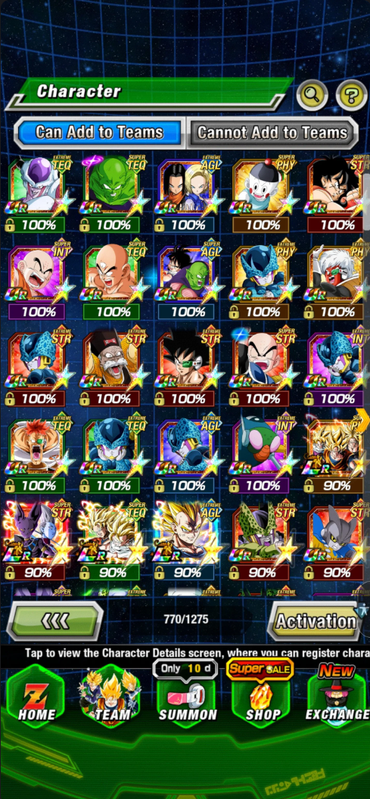Screen dimensions: 370x799
Task: Open the help question mark icon
Action: coord(352,95)
